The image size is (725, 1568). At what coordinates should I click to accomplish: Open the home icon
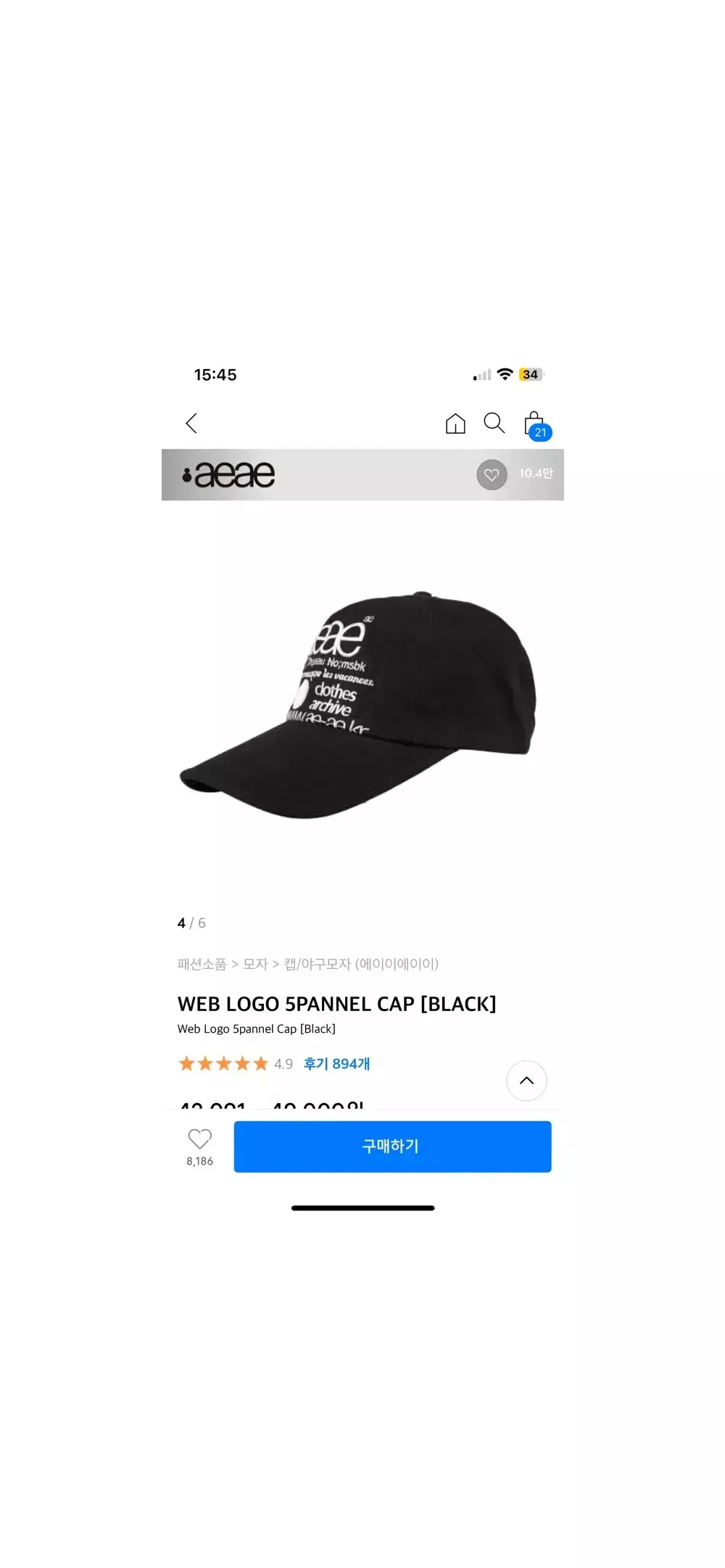(x=455, y=424)
